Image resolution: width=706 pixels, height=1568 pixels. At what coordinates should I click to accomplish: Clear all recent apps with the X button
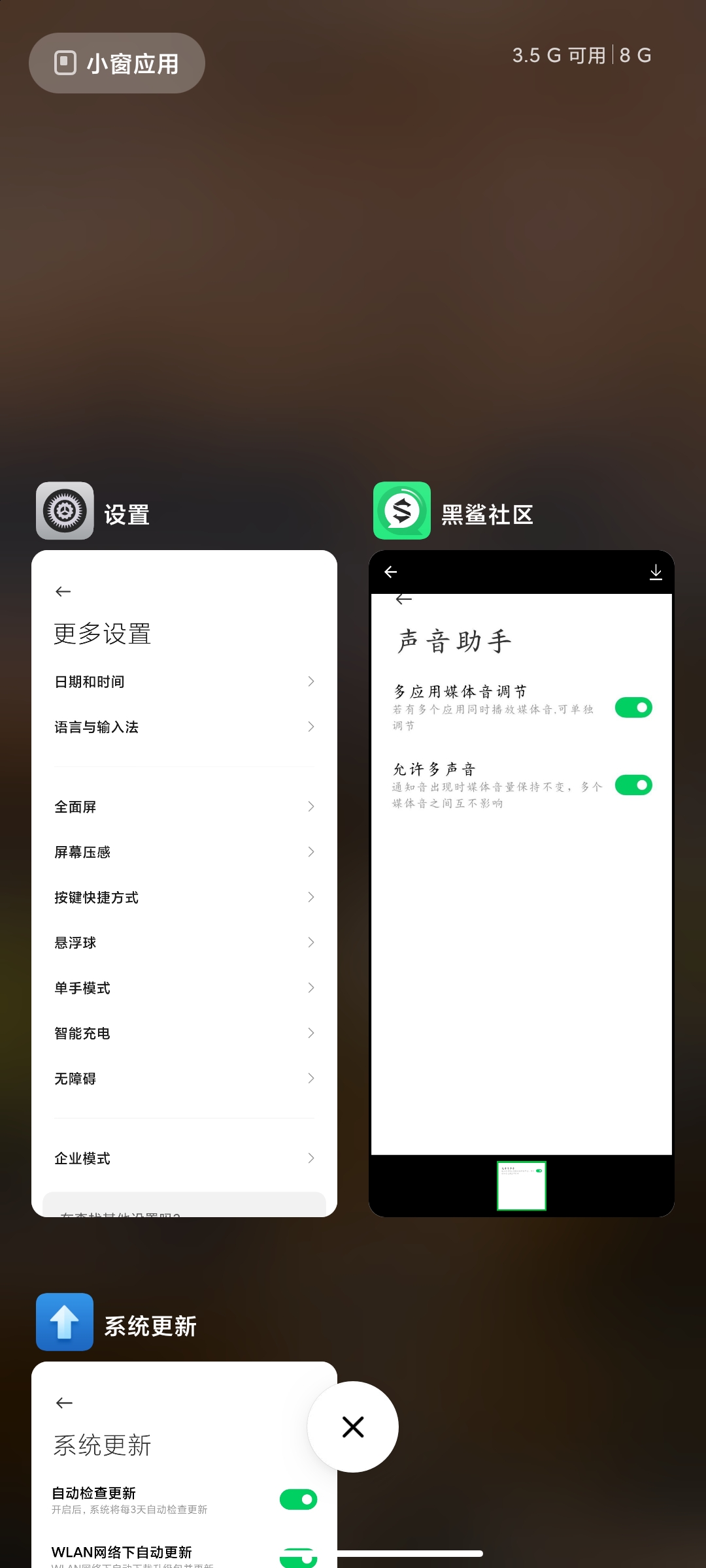tap(353, 1427)
